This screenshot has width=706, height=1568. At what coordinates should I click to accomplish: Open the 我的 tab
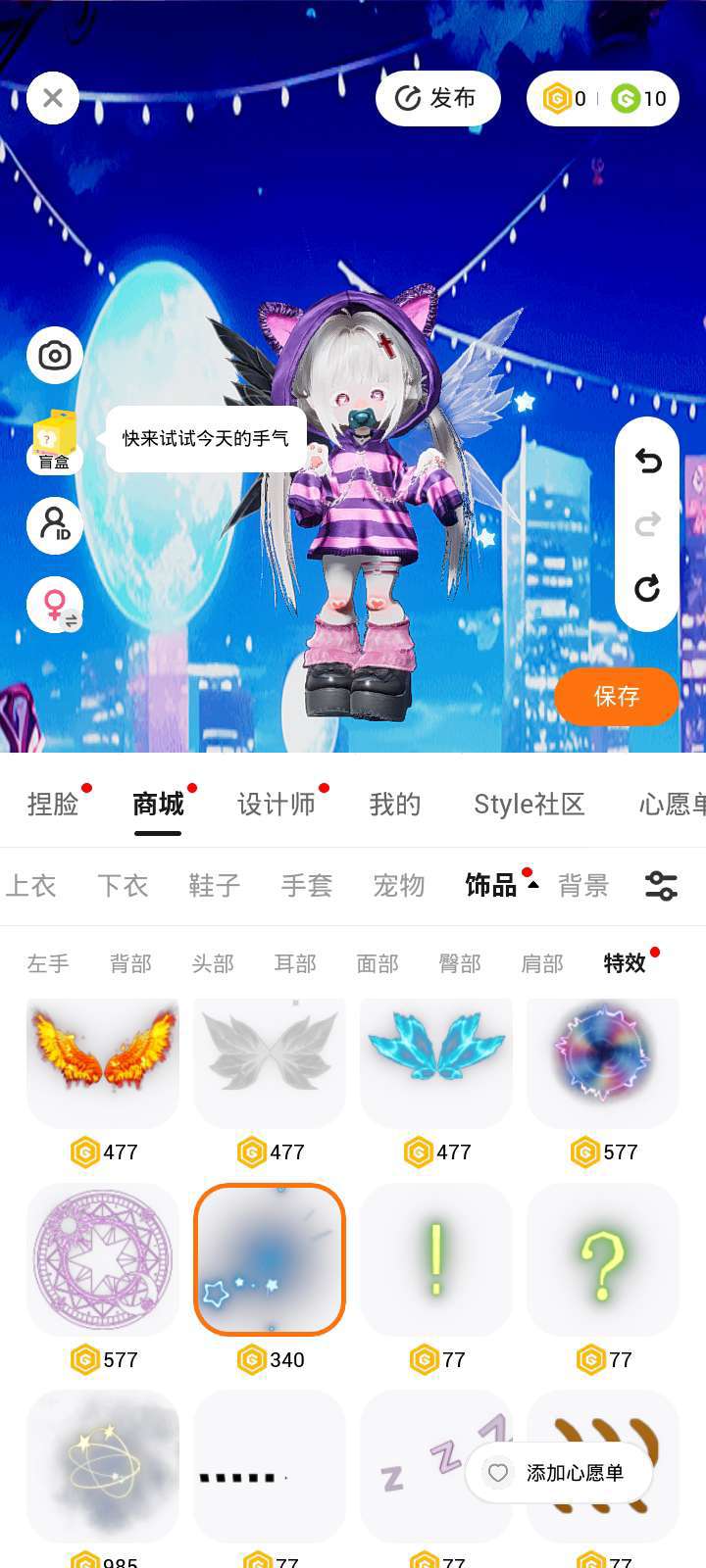tap(394, 805)
